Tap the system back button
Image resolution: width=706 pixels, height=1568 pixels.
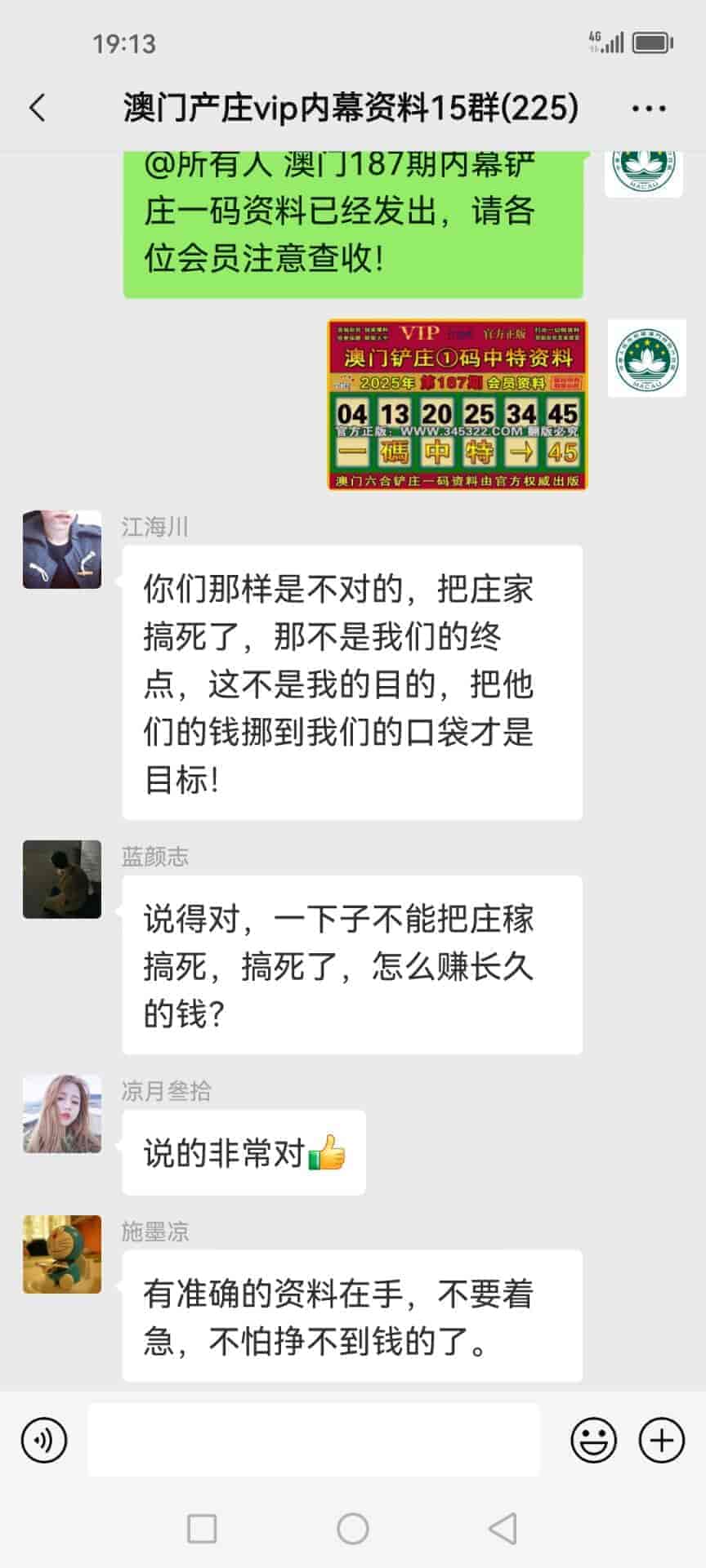click(x=503, y=1529)
